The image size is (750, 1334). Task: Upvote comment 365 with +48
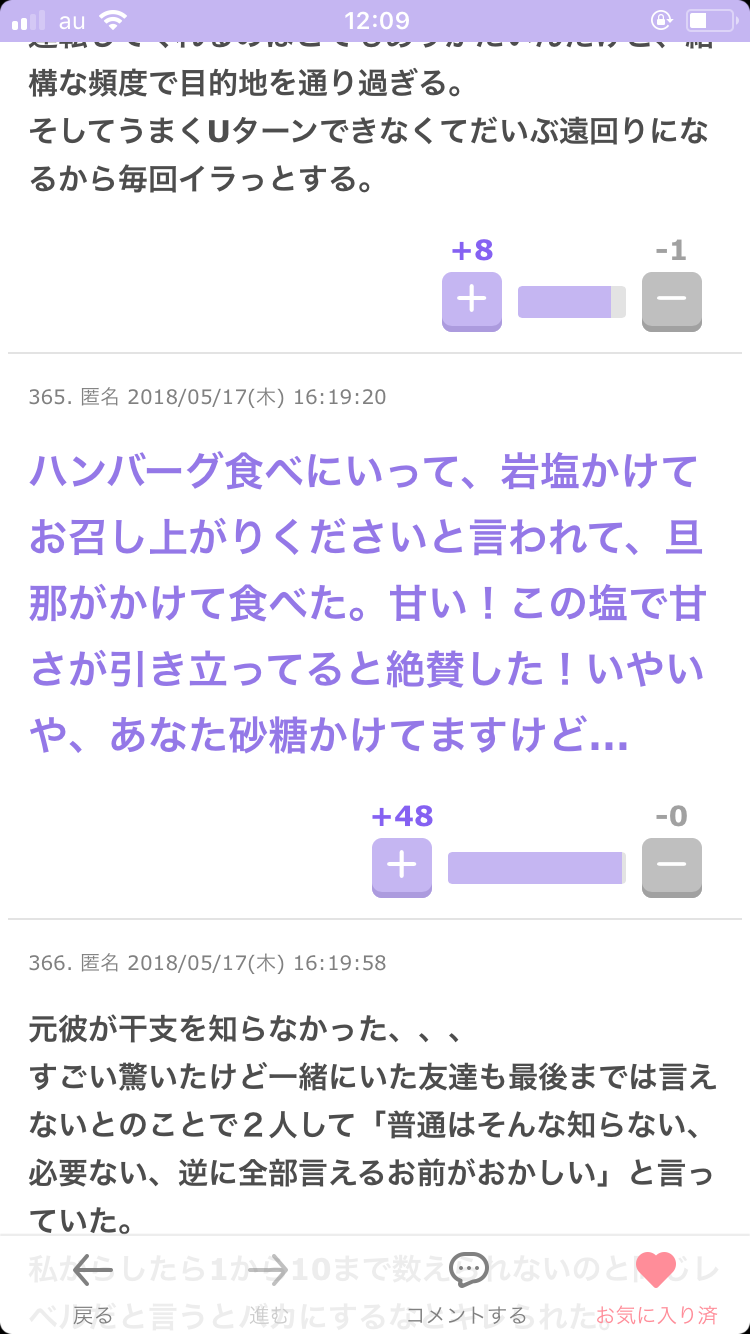(x=402, y=867)
